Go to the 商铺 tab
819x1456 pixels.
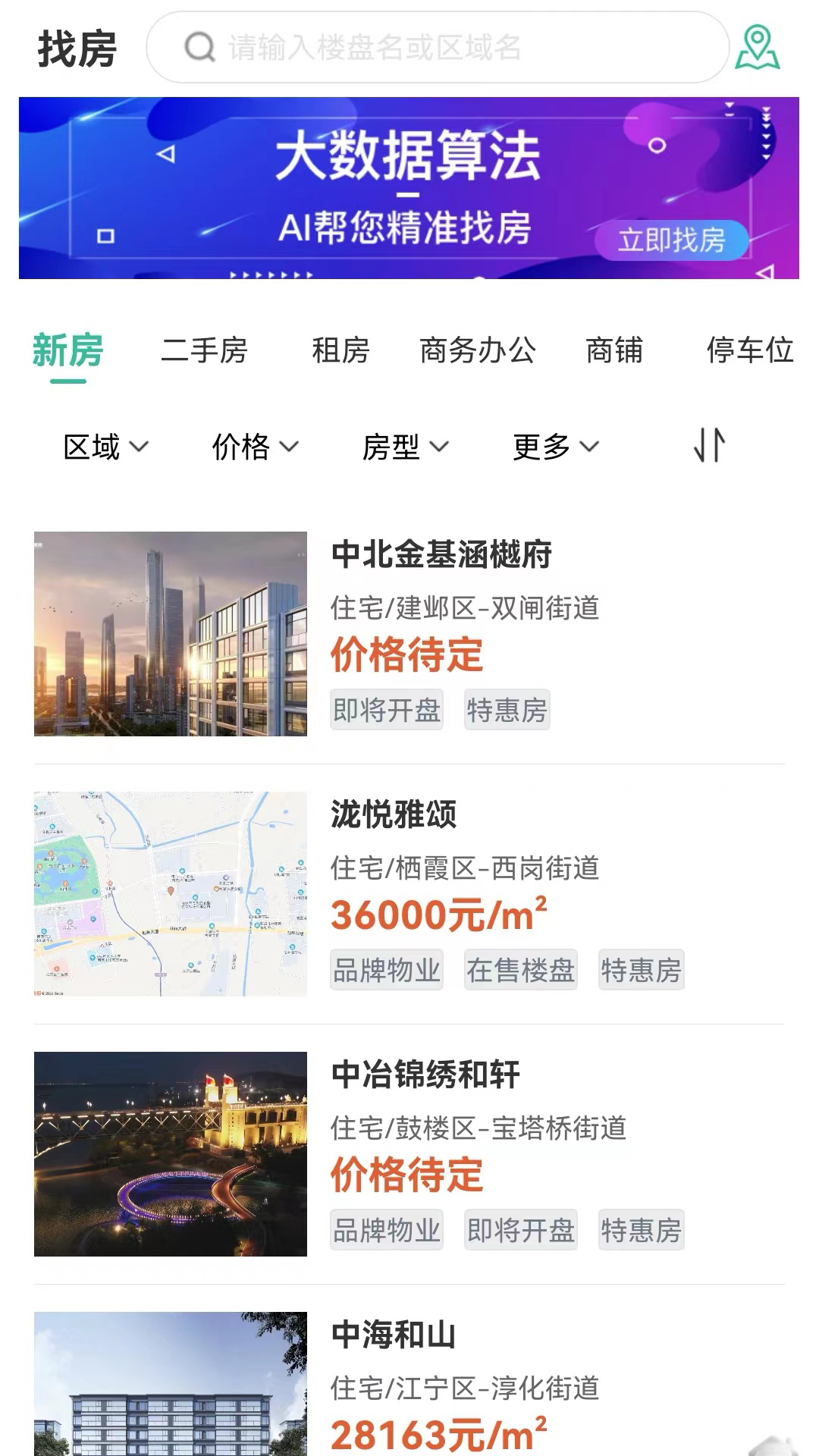(x=614, y=350)
